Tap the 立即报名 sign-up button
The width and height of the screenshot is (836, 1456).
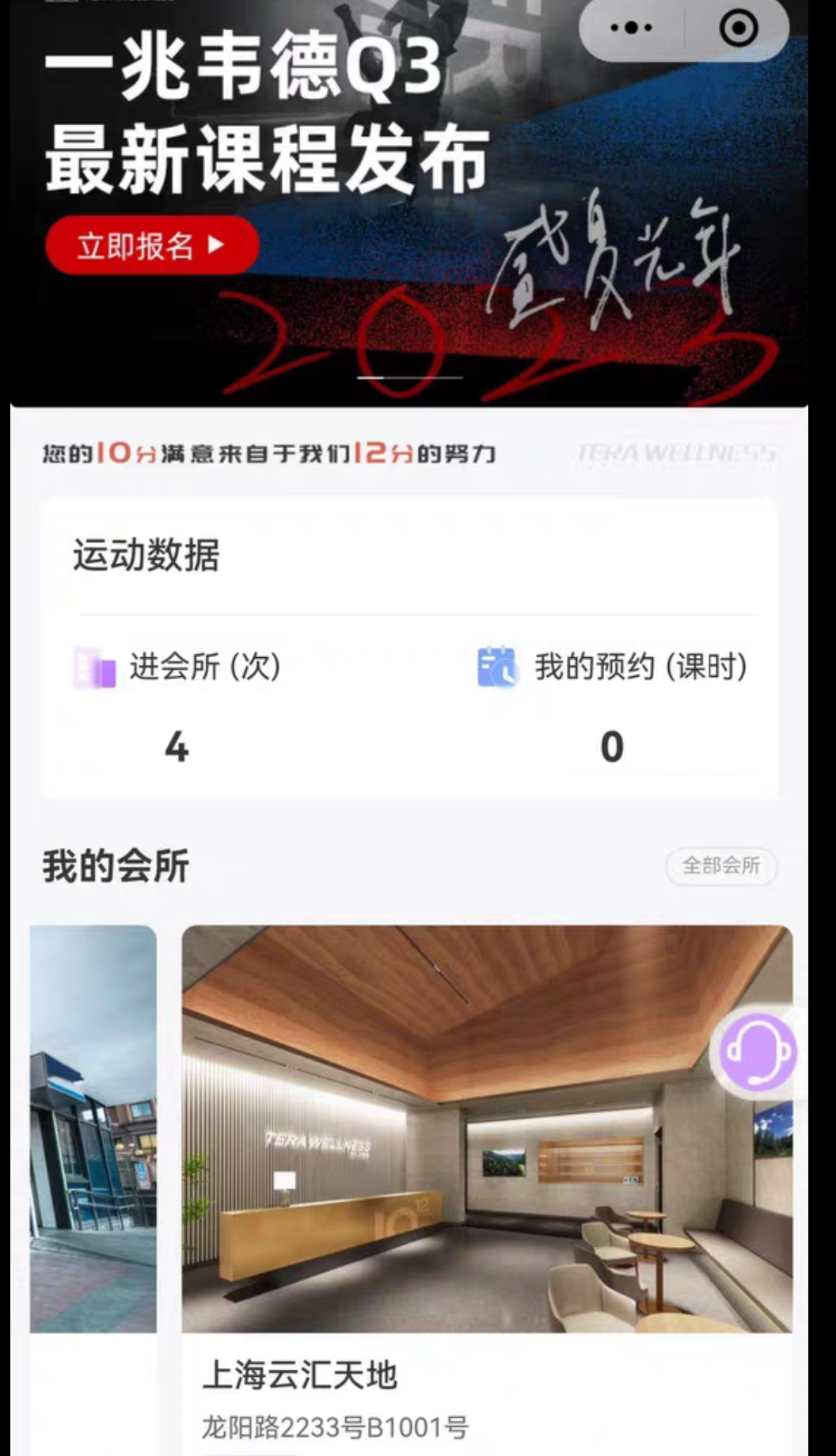pyautogui.click(x=152, y=246)
